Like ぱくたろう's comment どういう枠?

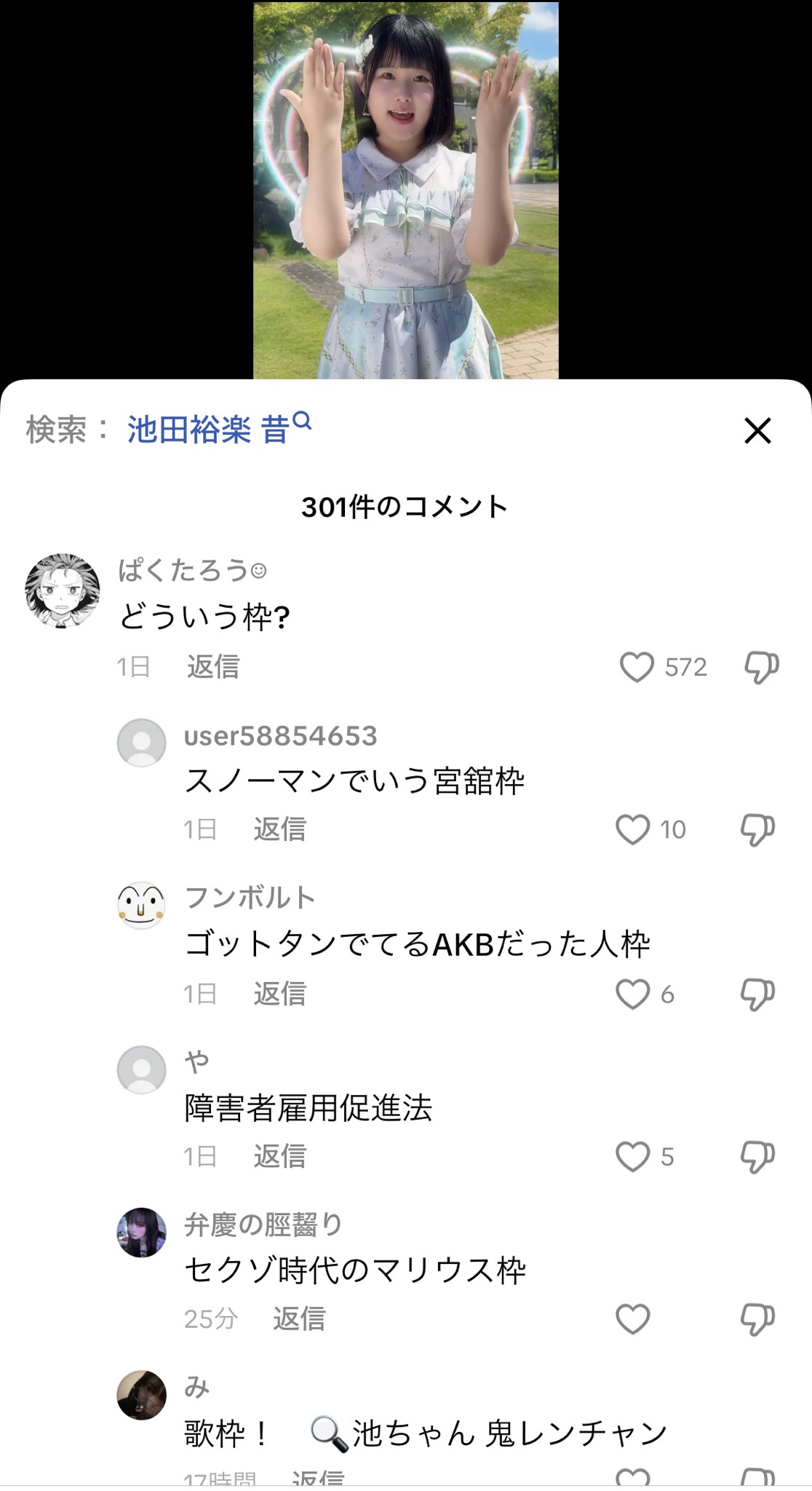tap(637, 667)
